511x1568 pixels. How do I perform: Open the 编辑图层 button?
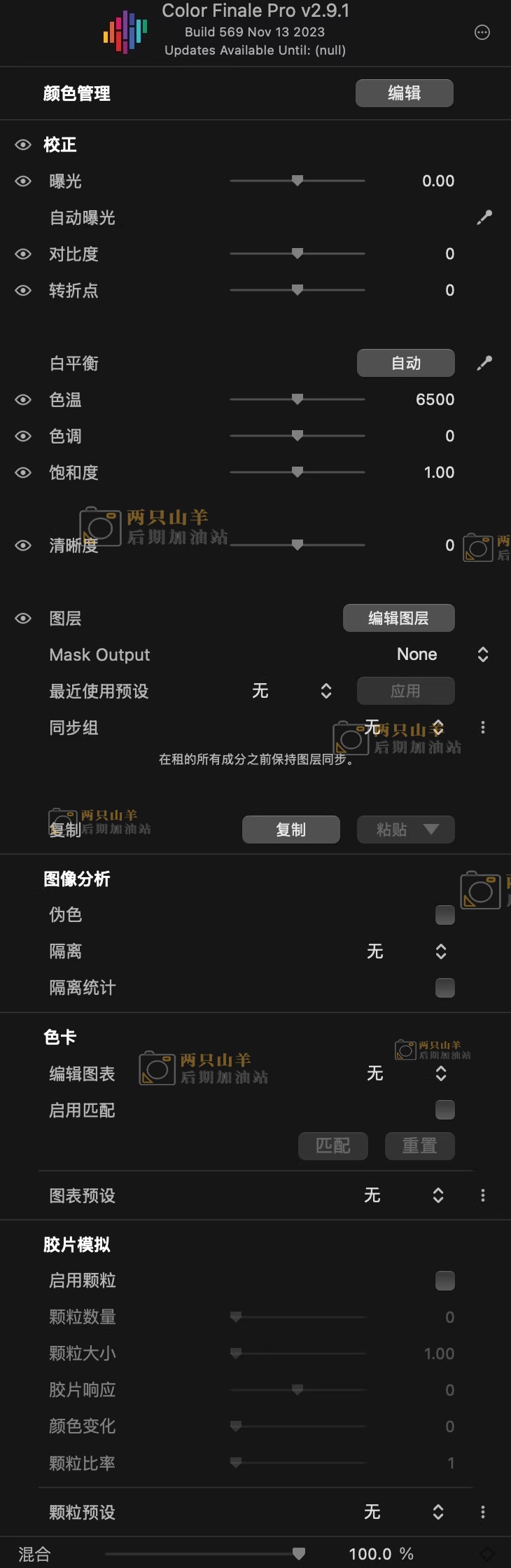(398, 618)
